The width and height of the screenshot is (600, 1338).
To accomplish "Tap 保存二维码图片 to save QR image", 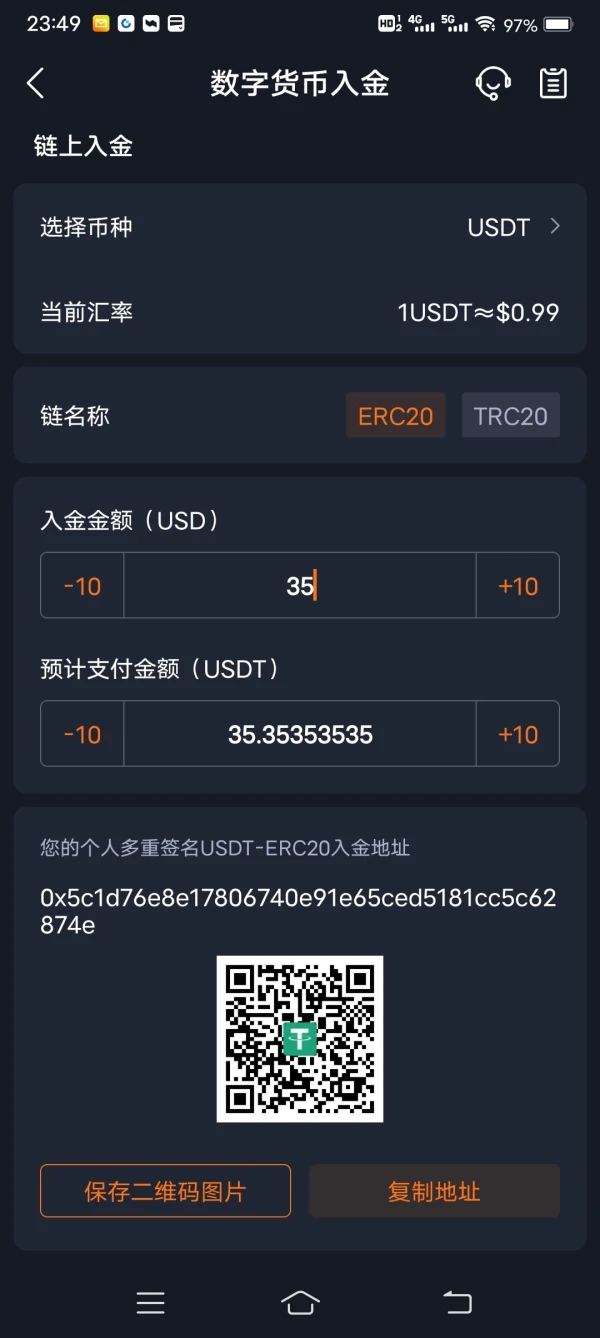I will click(x=165, y=1191).
